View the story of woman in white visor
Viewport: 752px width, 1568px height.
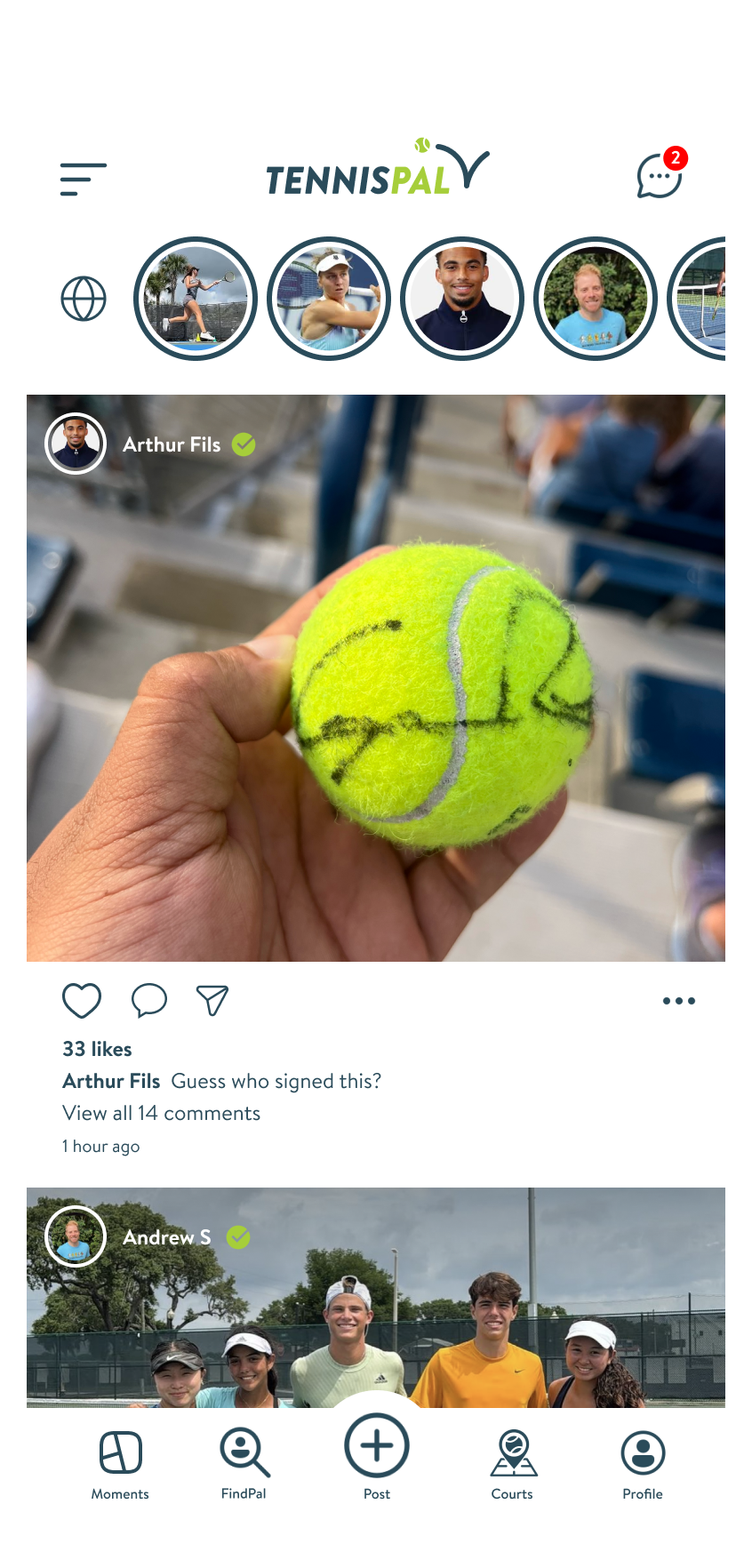(329, 299)
